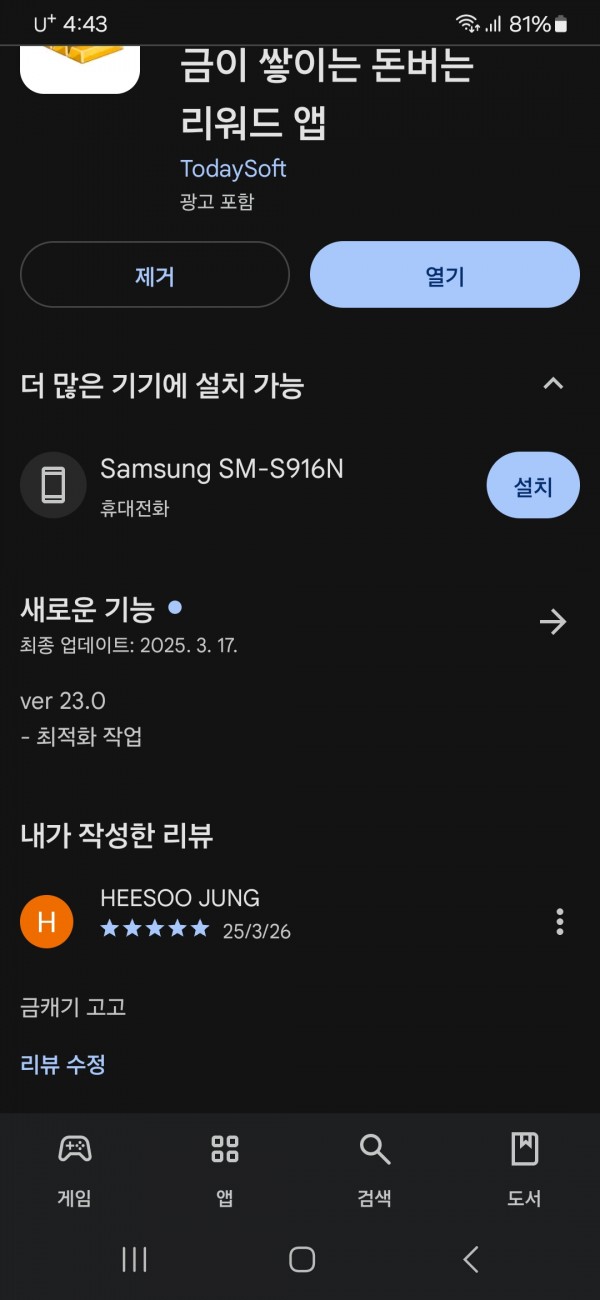
Task: Open the app with 열기
Action: coord(445,275)
